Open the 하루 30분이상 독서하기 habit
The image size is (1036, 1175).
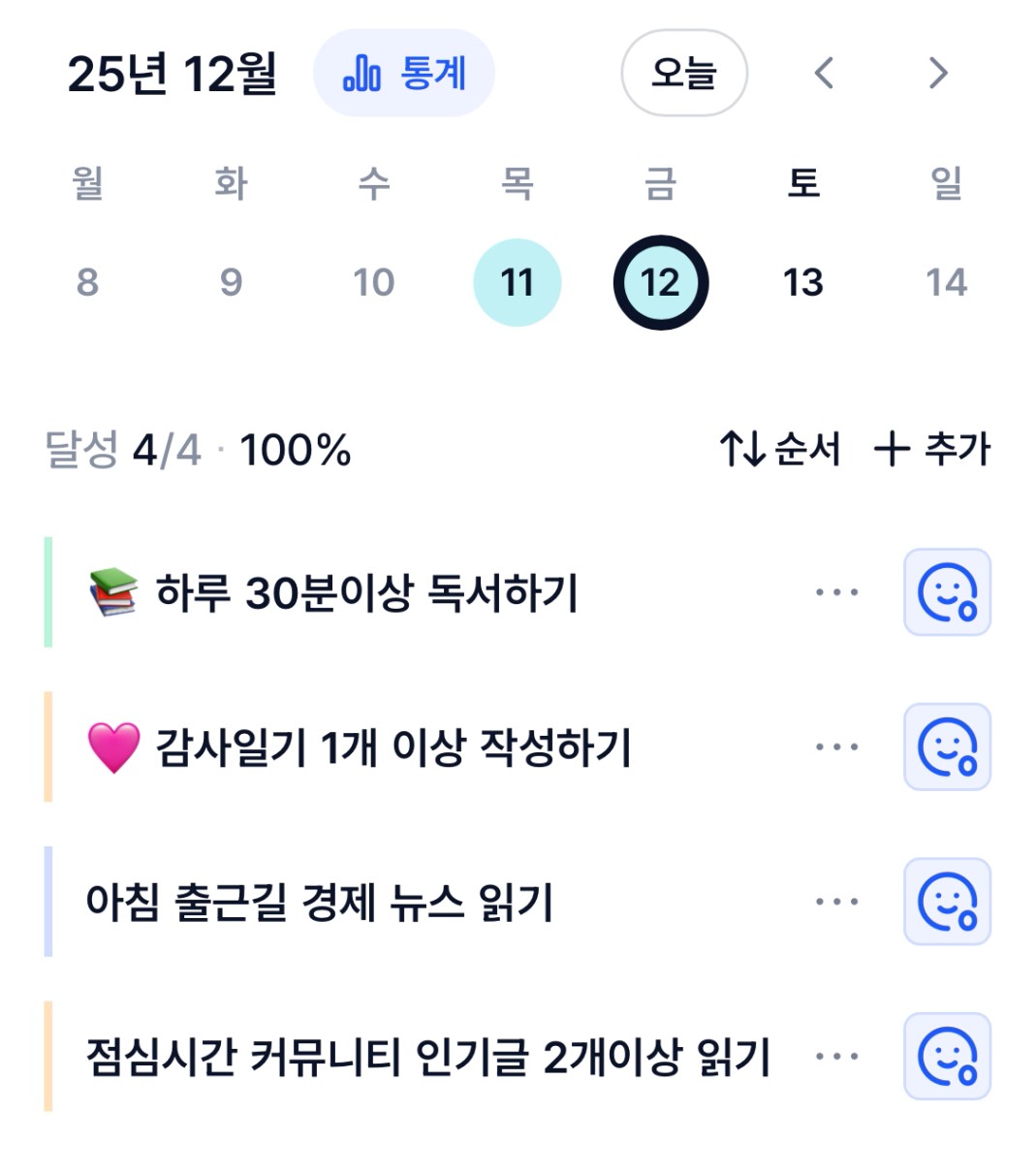[366, 592]
